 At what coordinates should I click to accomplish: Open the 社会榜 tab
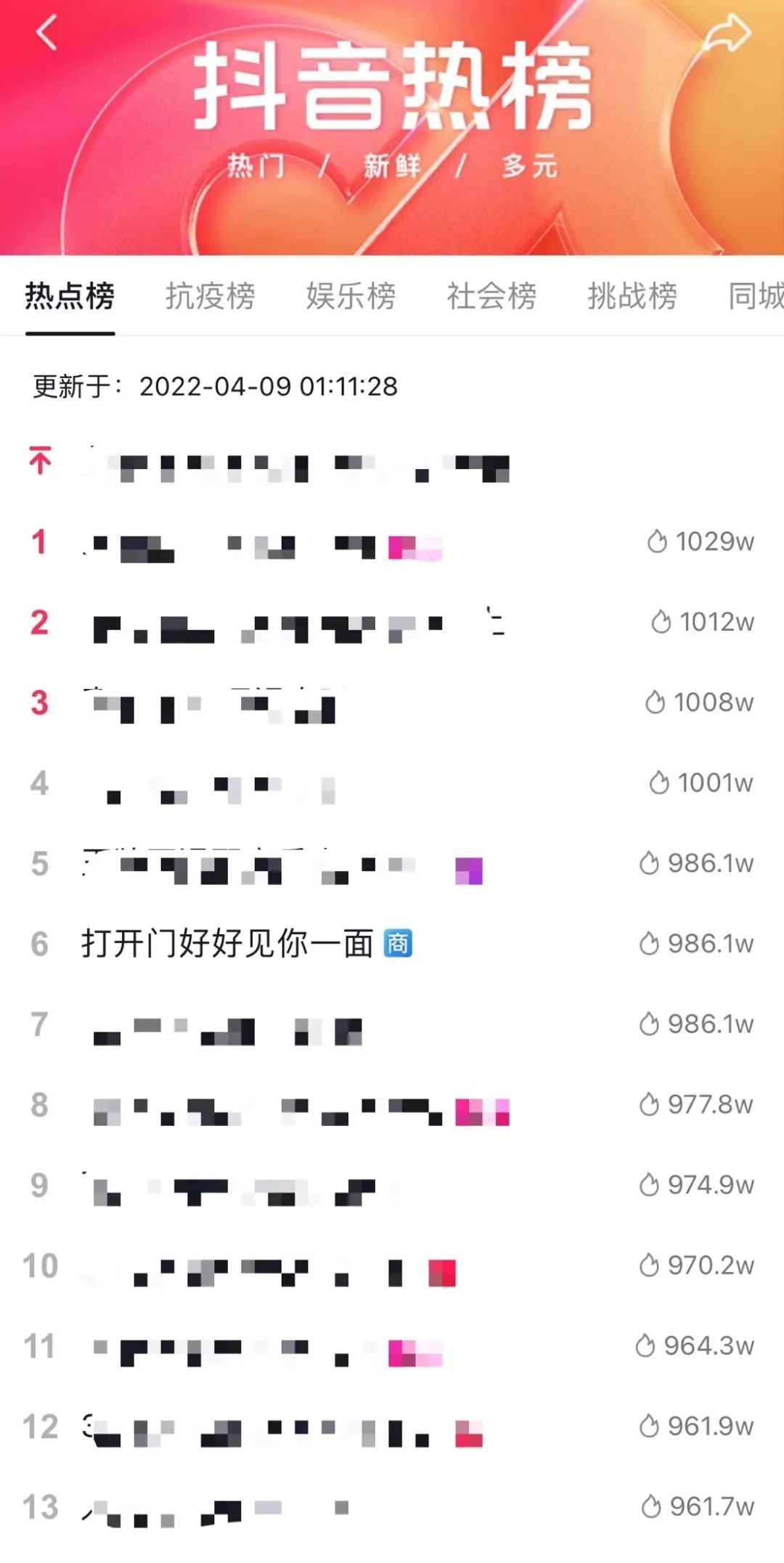pos(491,296)
